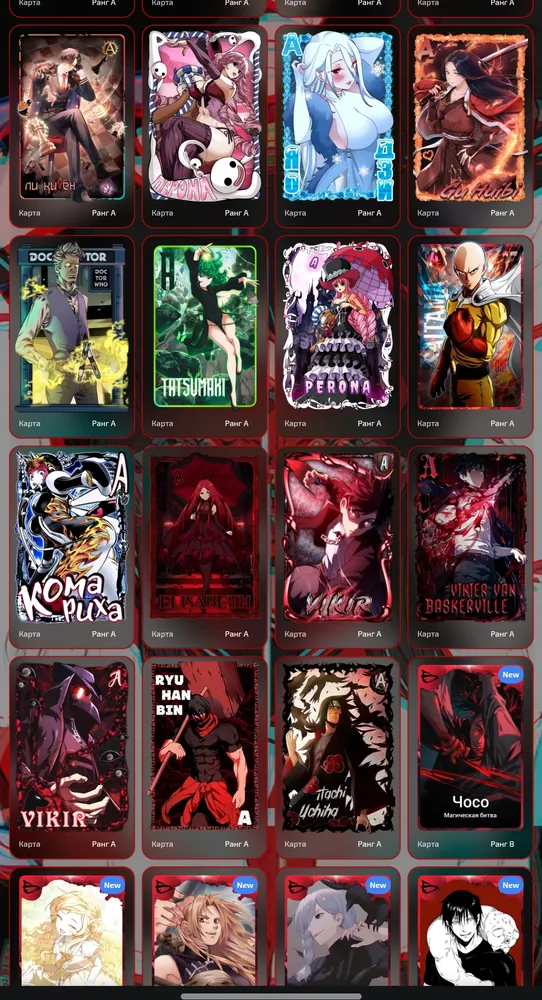View the Itachi Uchiha card
Image resolution: width=542 pixels, height=1000 pixels.
(337, 758)
